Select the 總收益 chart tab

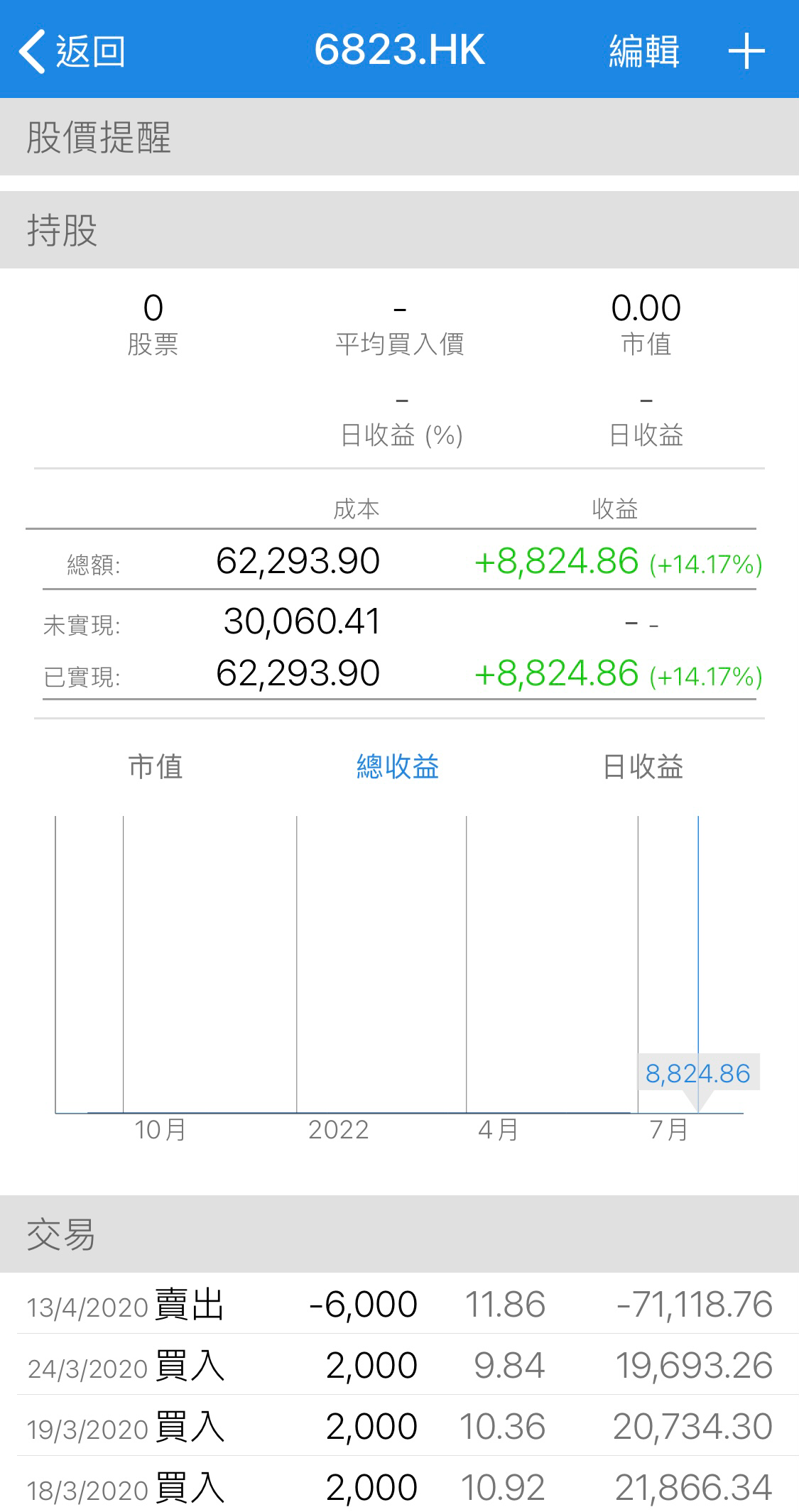(x=398, y=767)
